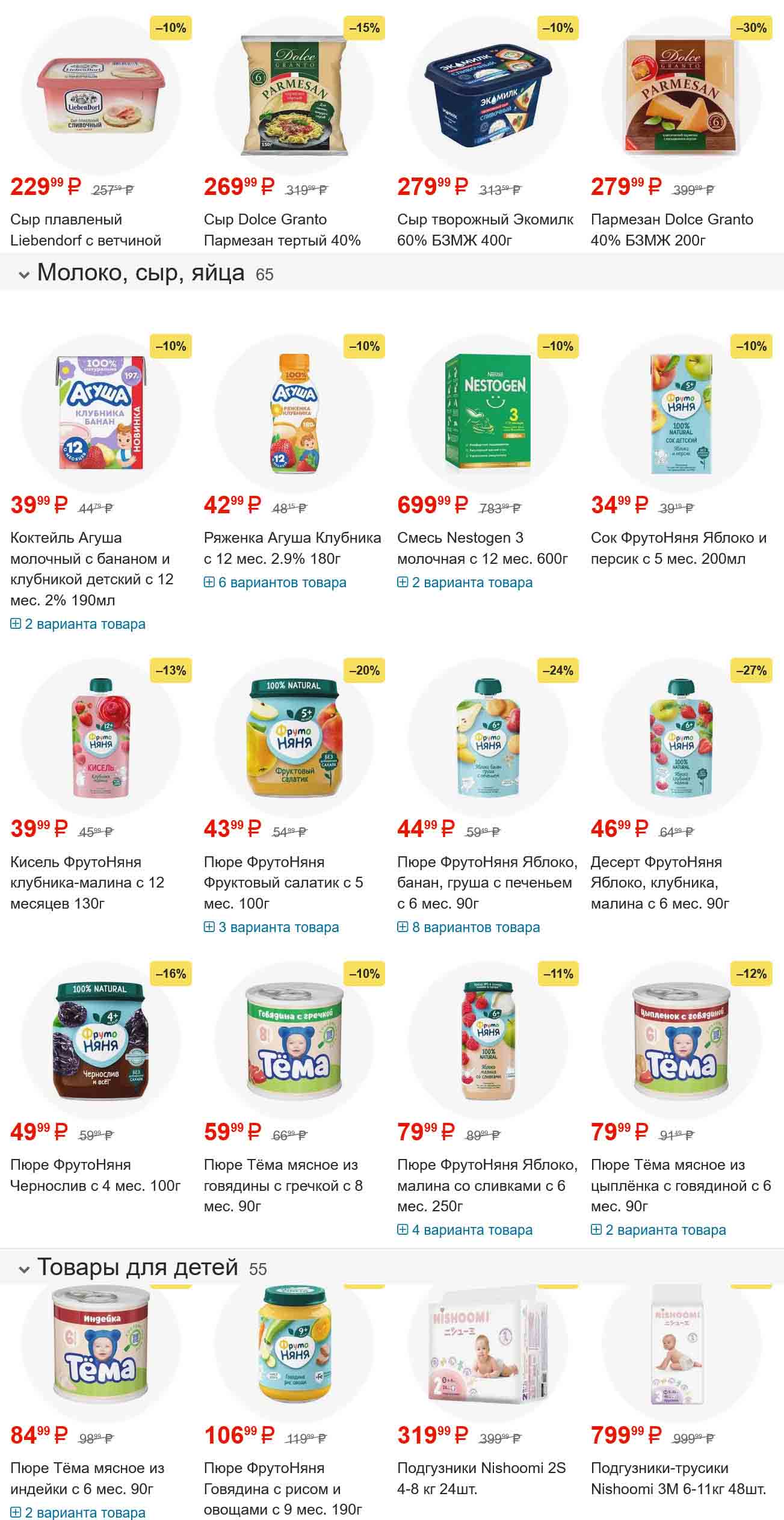Open Пюре Тёма говядина с гречкой
This screenshot has width=784, height=1520.
pos(283,1185)
